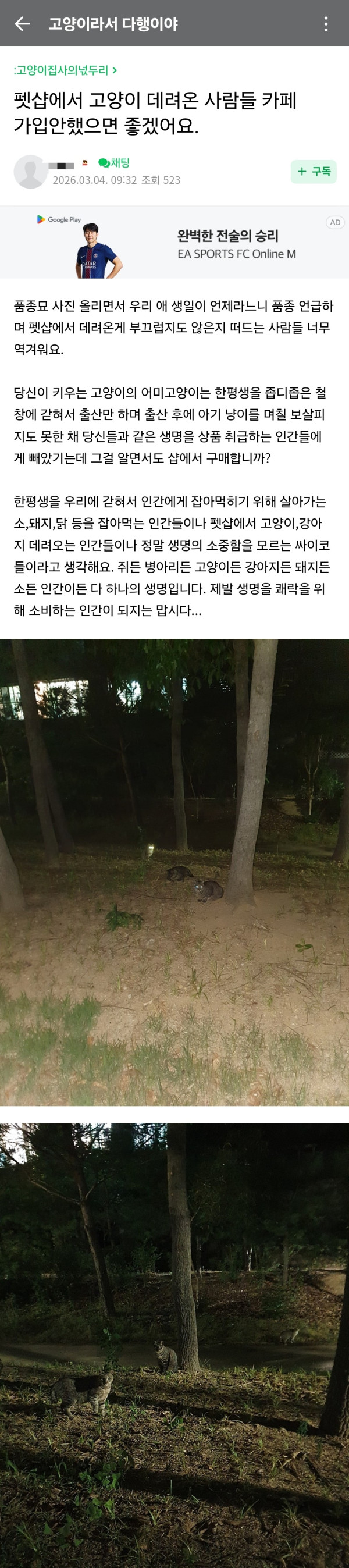Image resolution: width=349 pixels, height=1568 pixels.
Task: Tap the author's profile avatar
Action: pyautogui.click(x=30, y=172)
